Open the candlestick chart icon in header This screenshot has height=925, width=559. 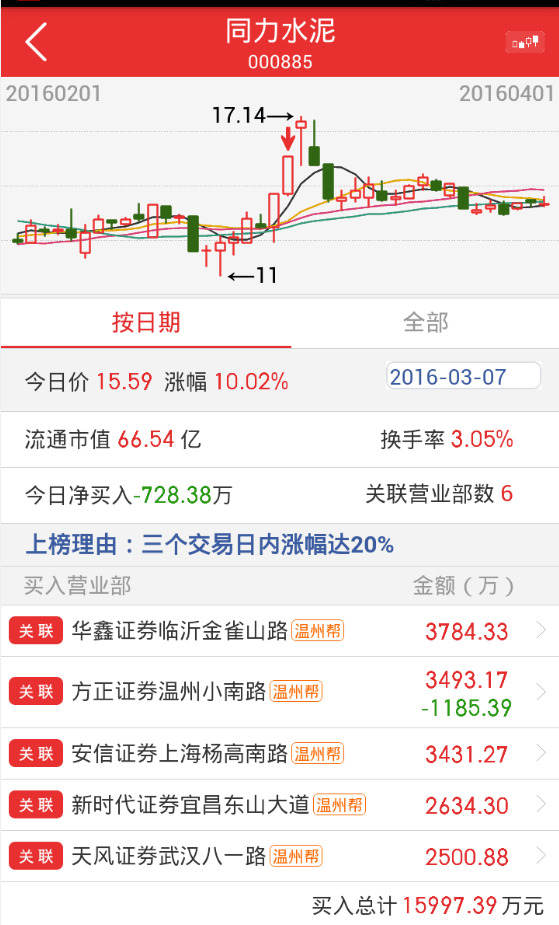pos(525,42)
